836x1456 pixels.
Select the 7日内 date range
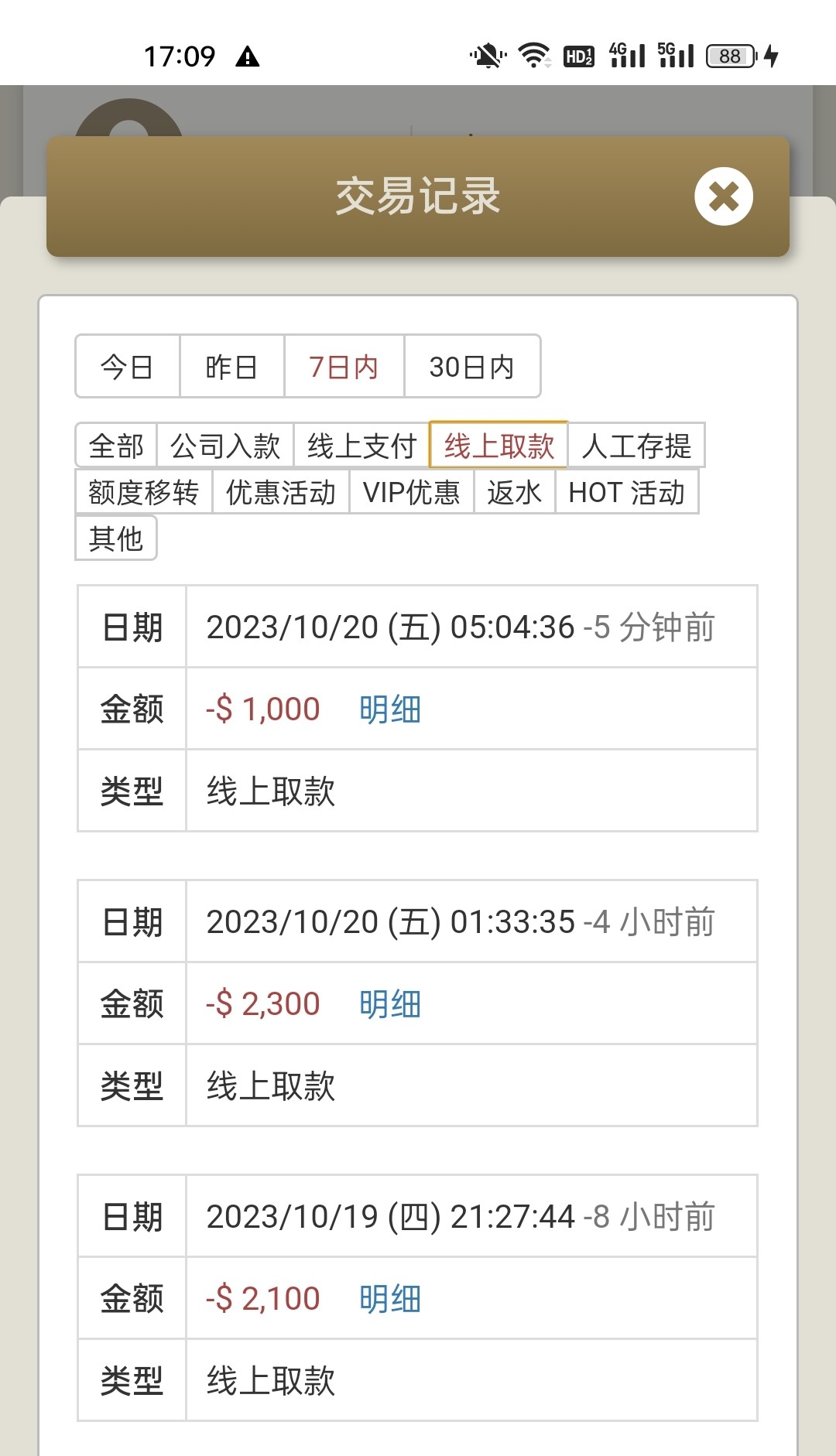pos(344,367)
